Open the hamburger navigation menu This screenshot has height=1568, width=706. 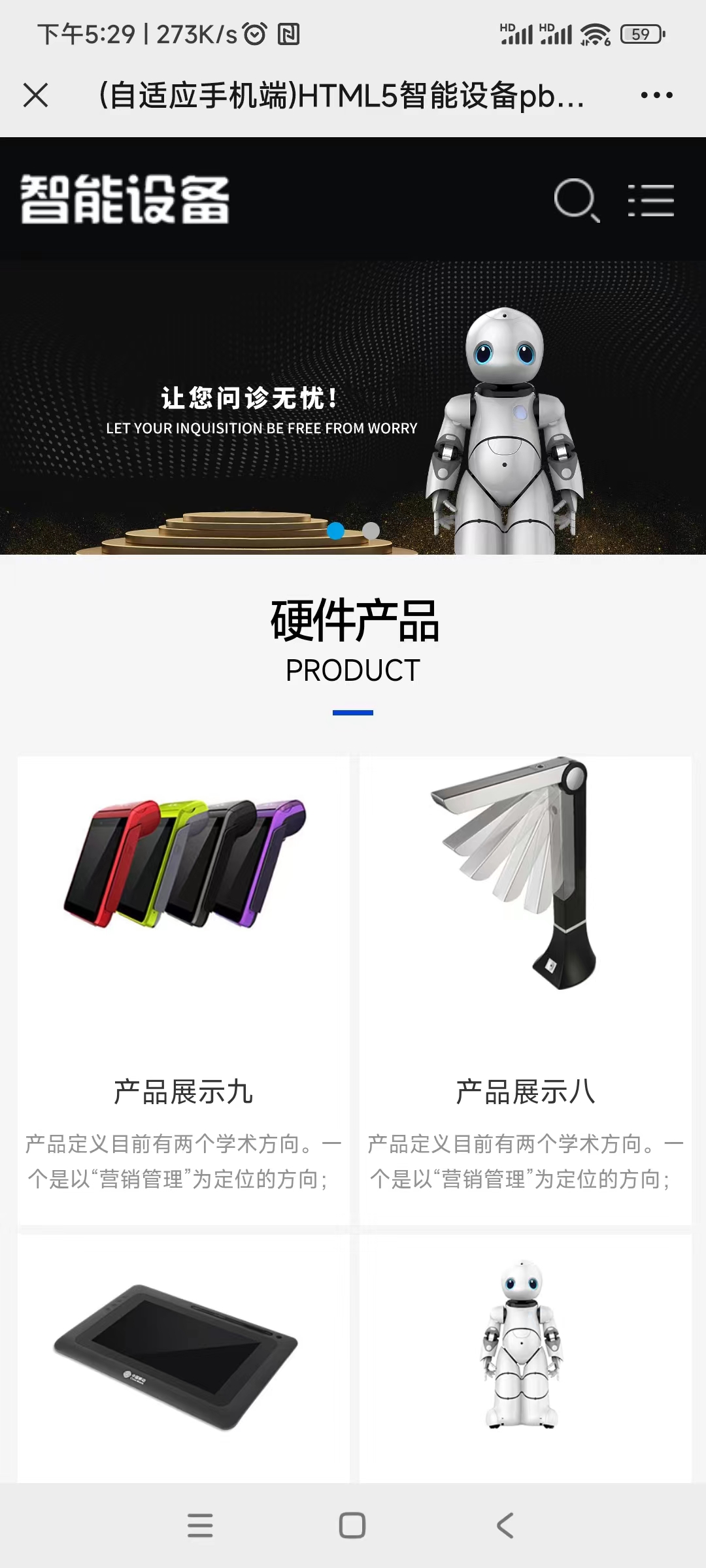[x=651, y=200]
